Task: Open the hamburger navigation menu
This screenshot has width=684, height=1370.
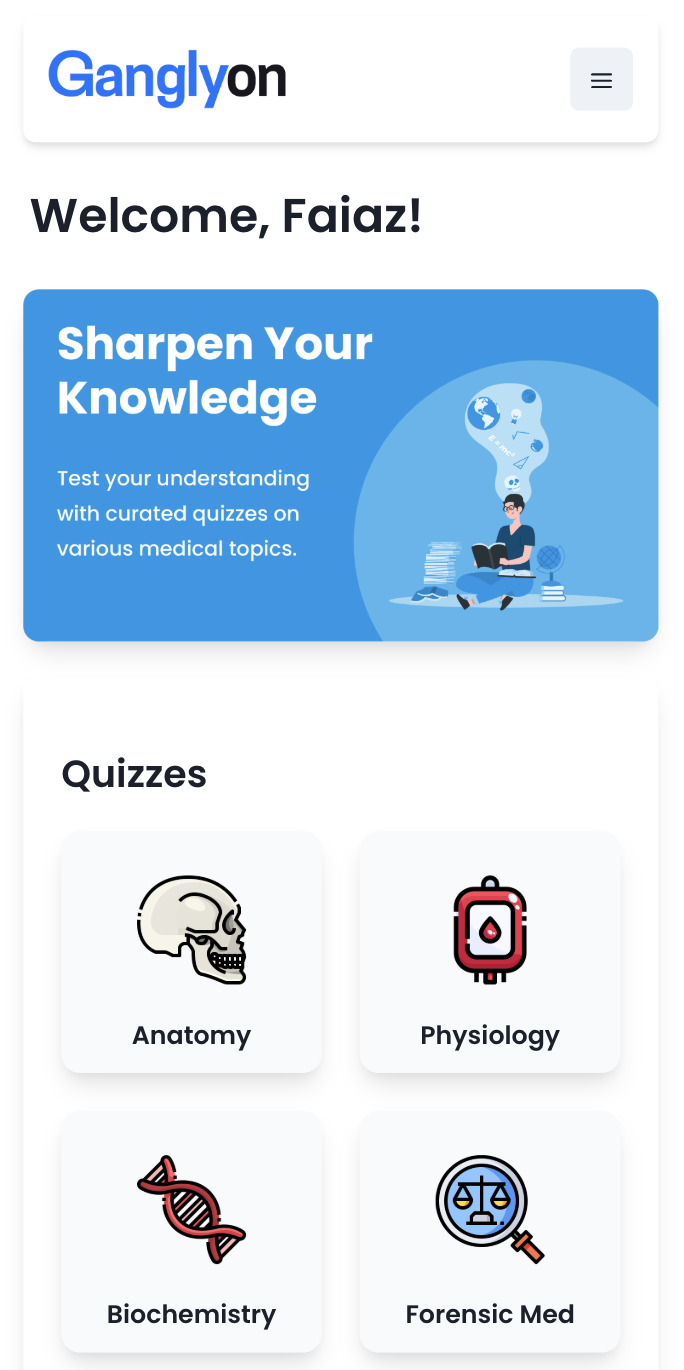Action: pyautogui.click(x=601, y=80)
